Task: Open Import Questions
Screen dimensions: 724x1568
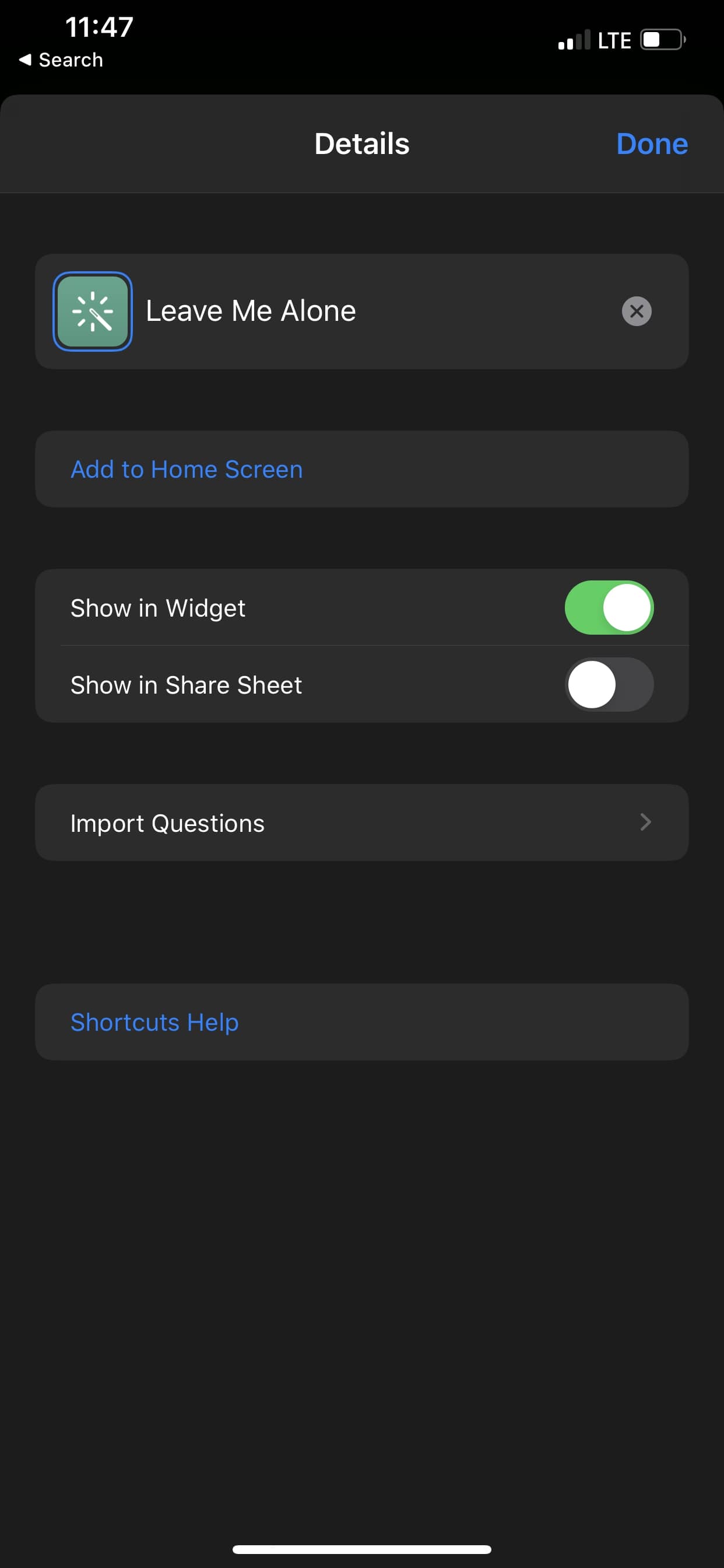Action: [362, 822]
